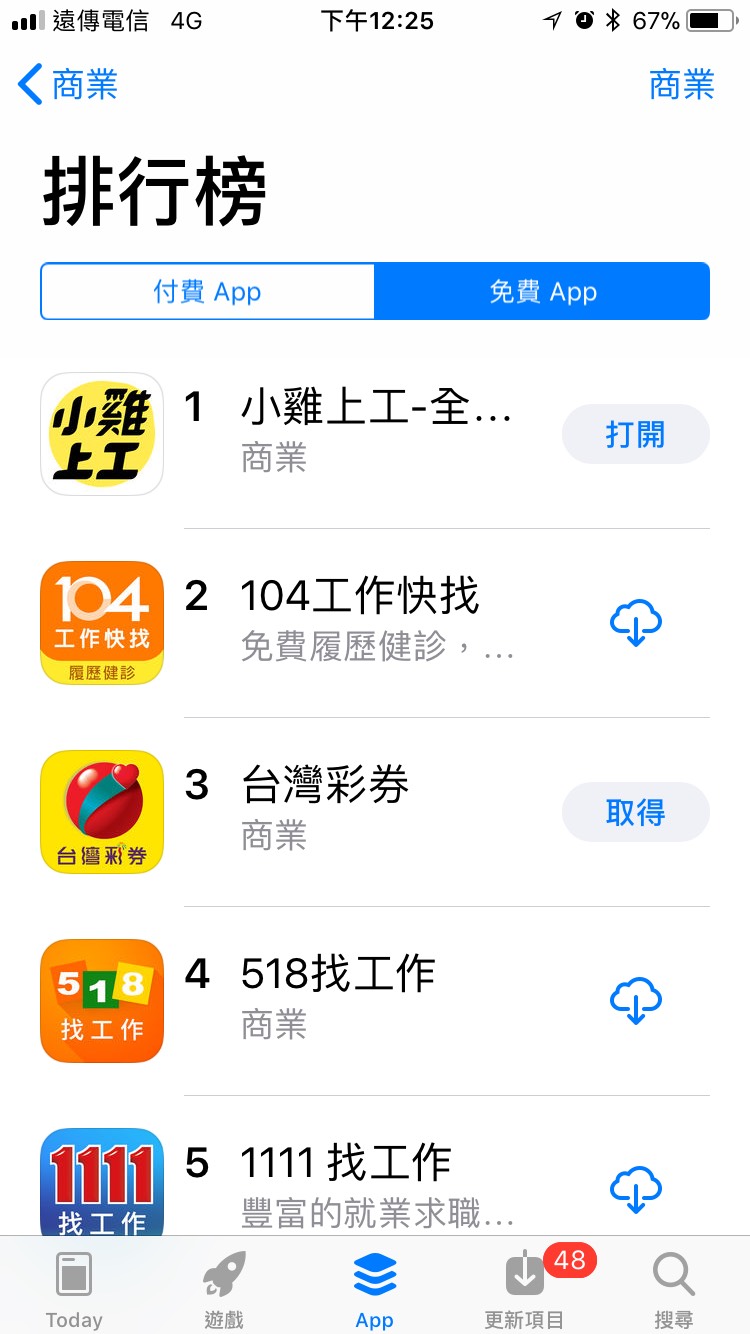Go back to 商業 category
750x1334 pixels.
[68, 85]
